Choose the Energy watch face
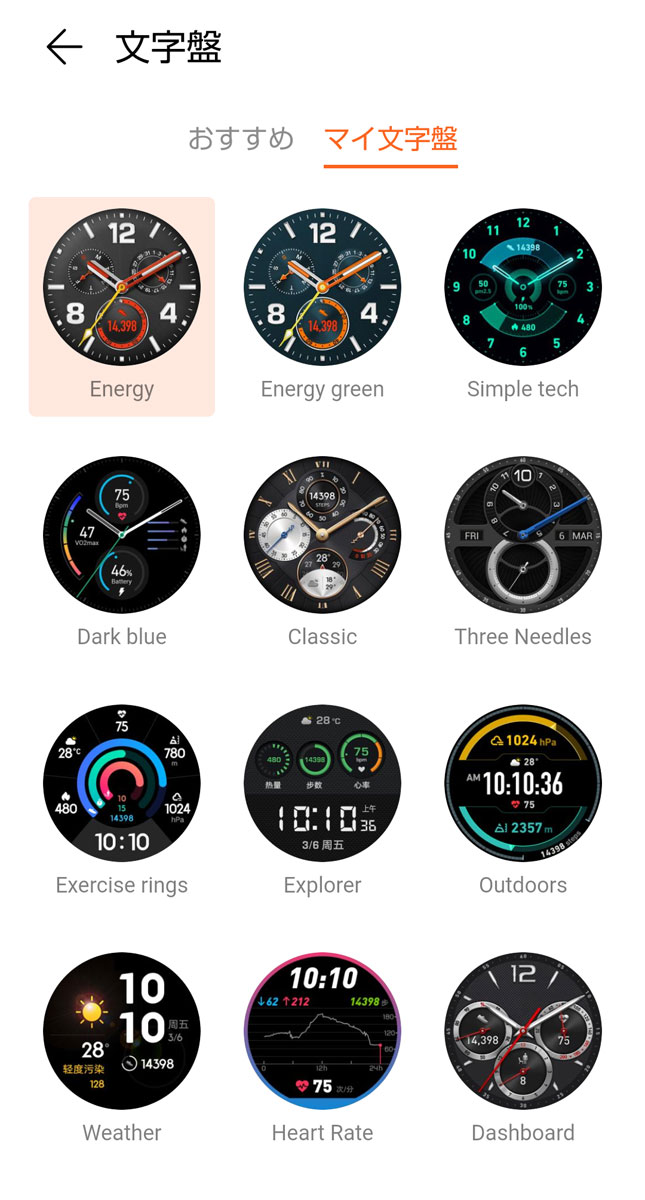 tap(122, 288)
